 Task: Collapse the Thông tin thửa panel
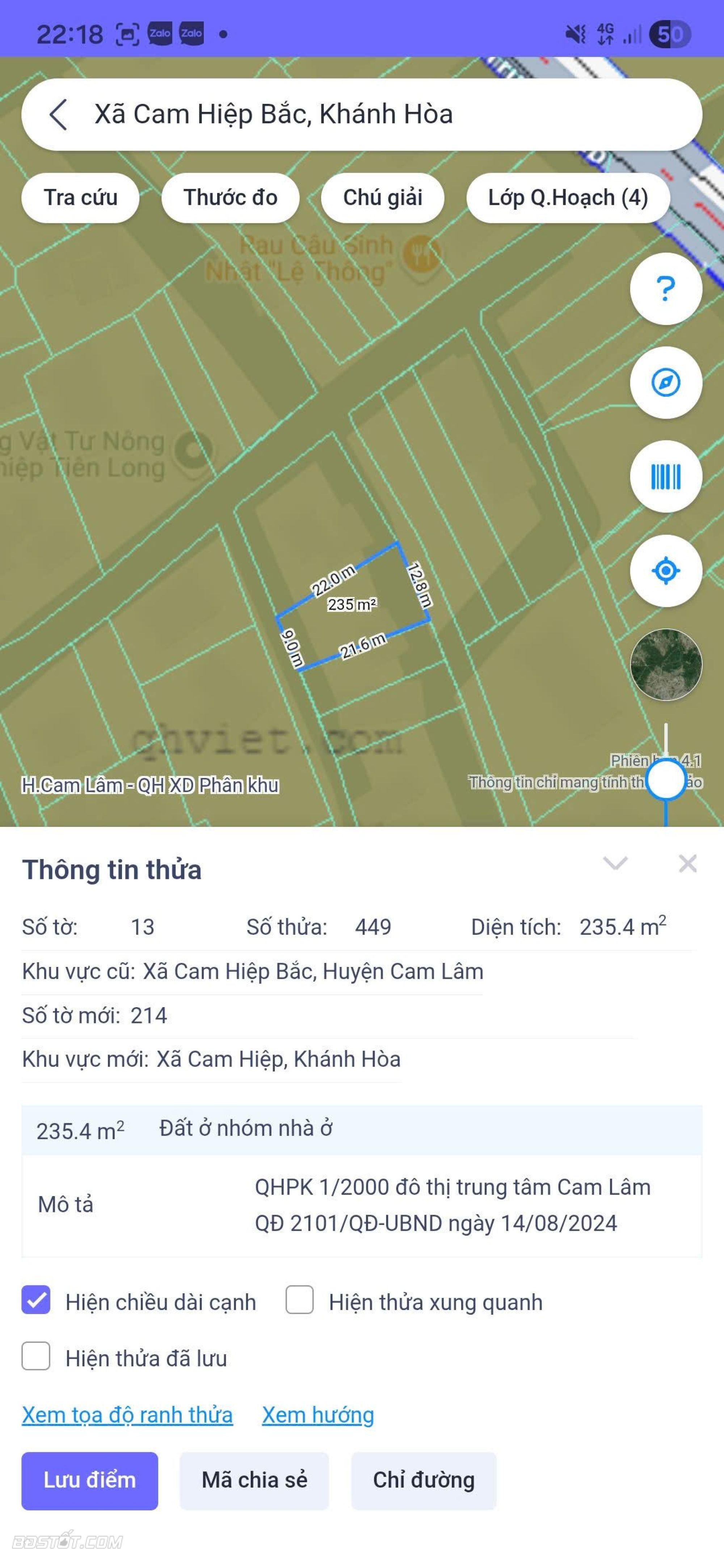(x=615, y=863)
